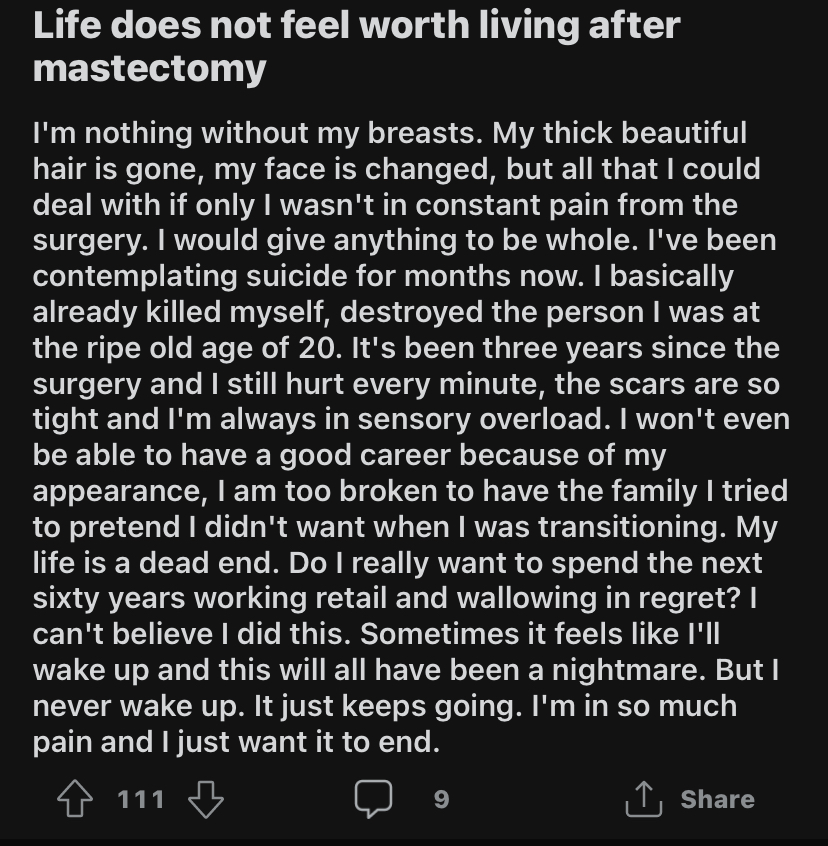The width and height of the screenshot is (828, 846).
Task: Upvote this post
Action: [x=75, y=799]
